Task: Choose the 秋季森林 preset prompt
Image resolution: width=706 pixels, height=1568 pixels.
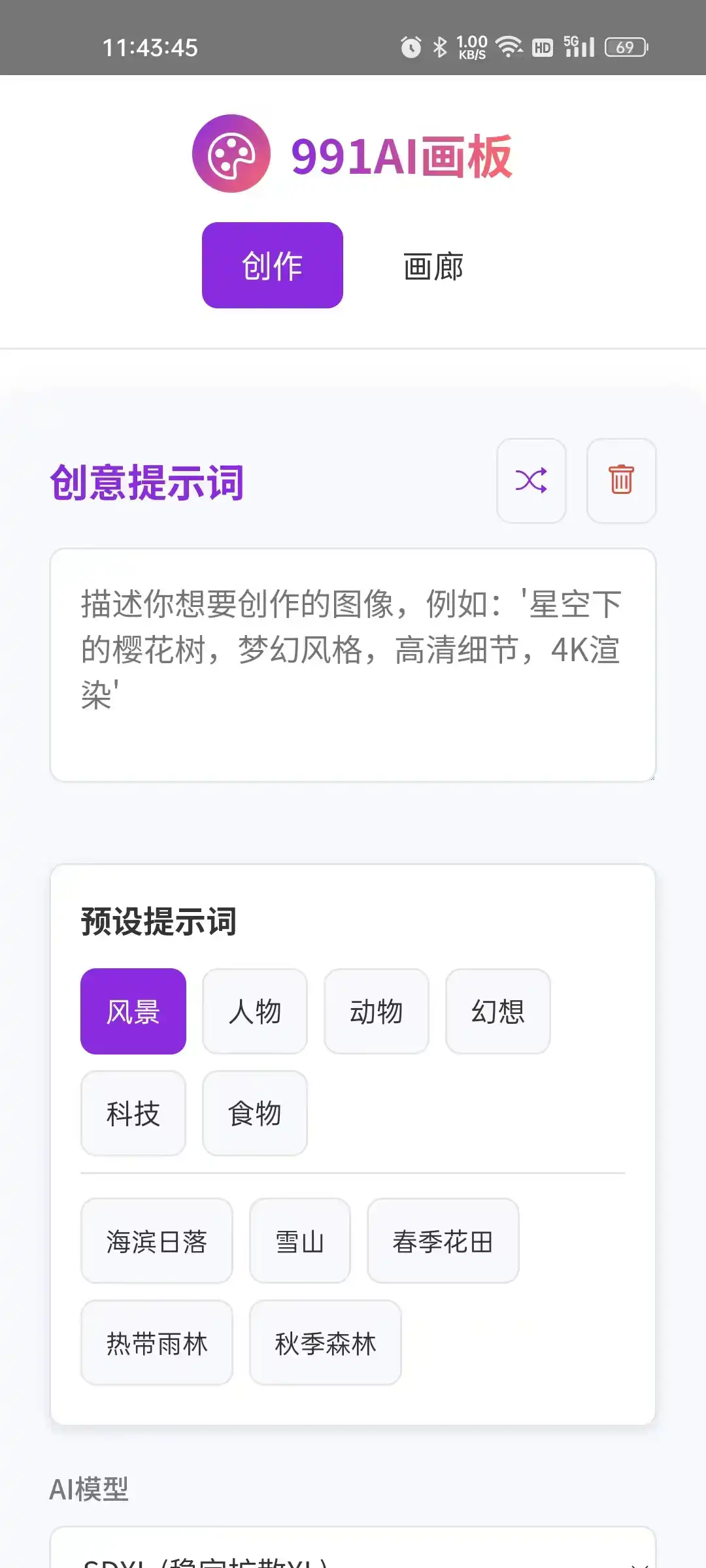Action: (x=324, y=1343)
